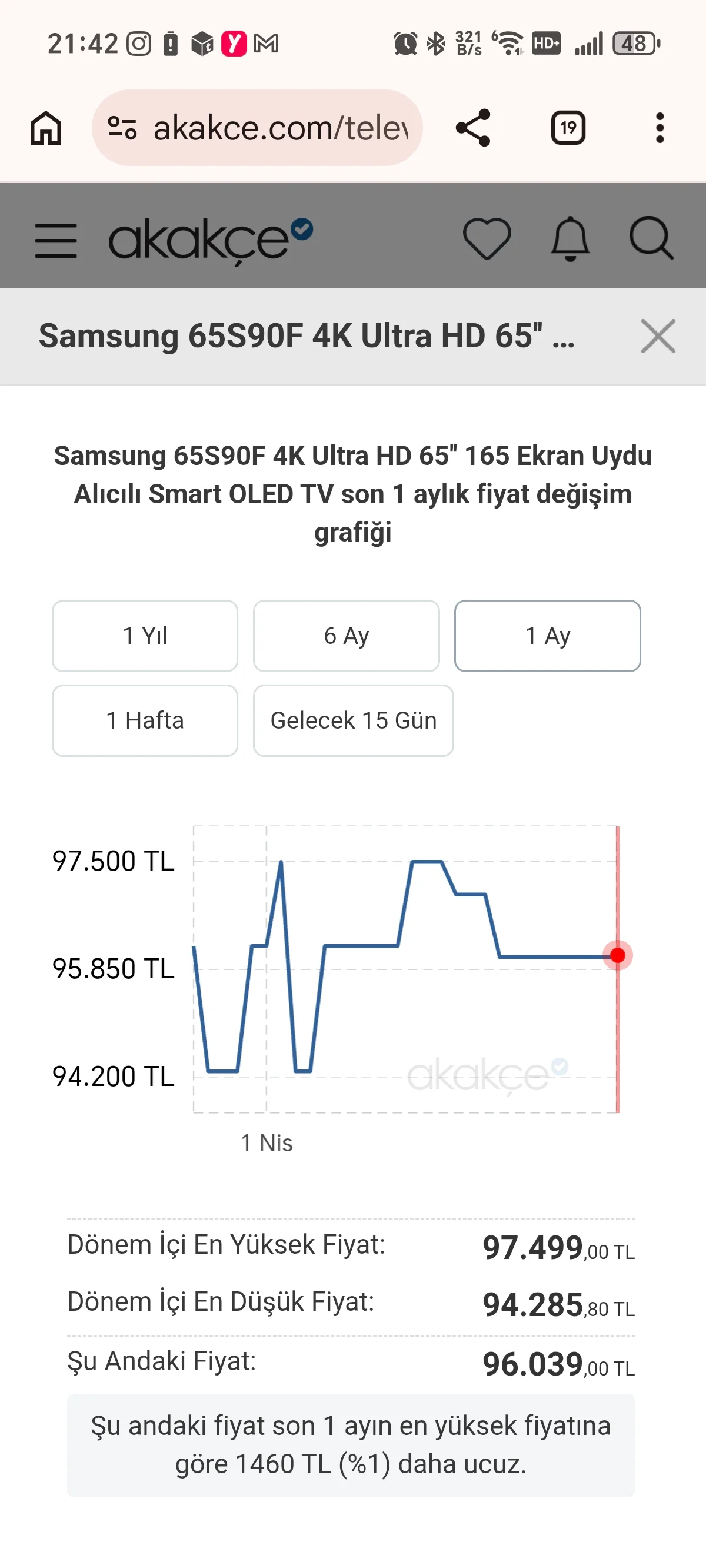
Task: View the Gelecek 15 Gün forecast
Action: (353, 720)
